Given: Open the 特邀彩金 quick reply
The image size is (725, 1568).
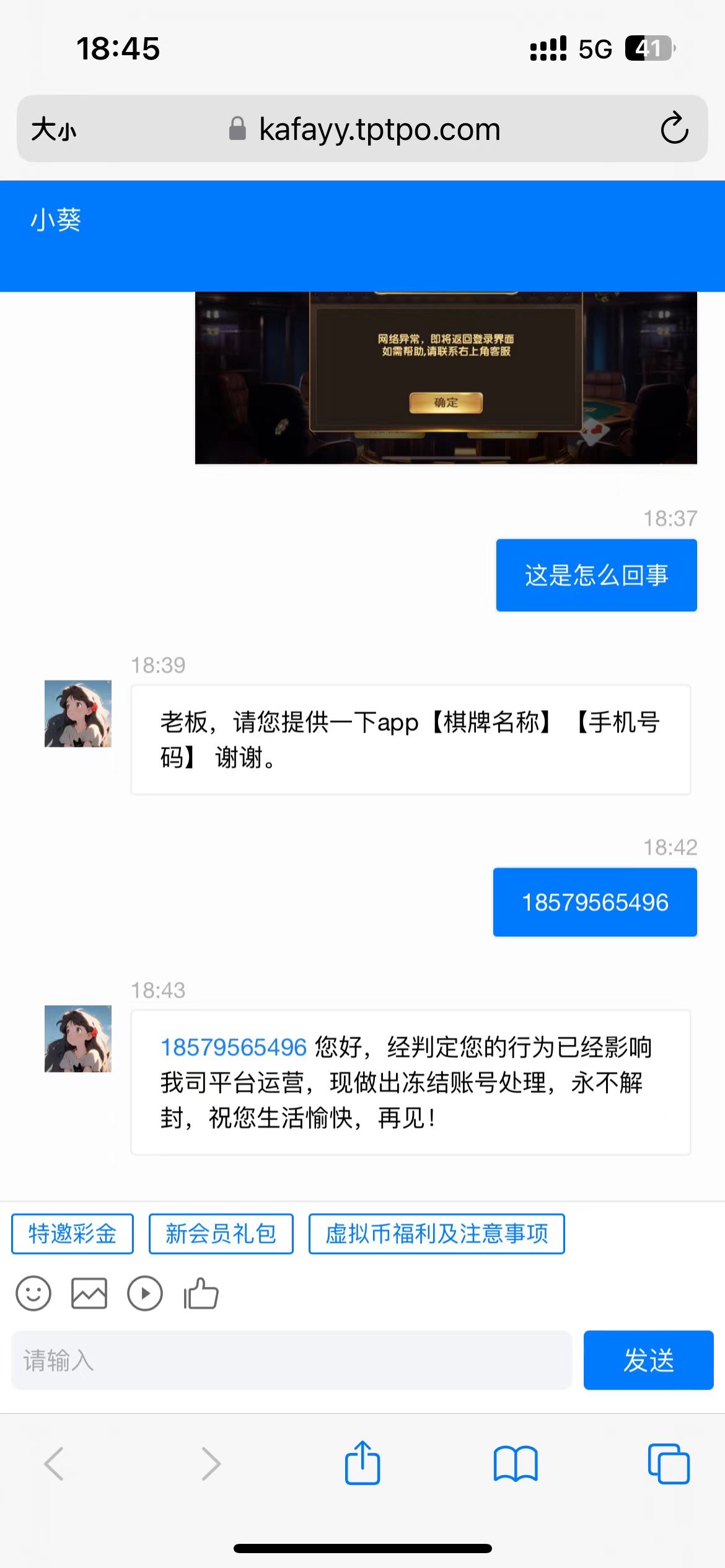Looking at the screenshot, I should [x=72, y=1234].
